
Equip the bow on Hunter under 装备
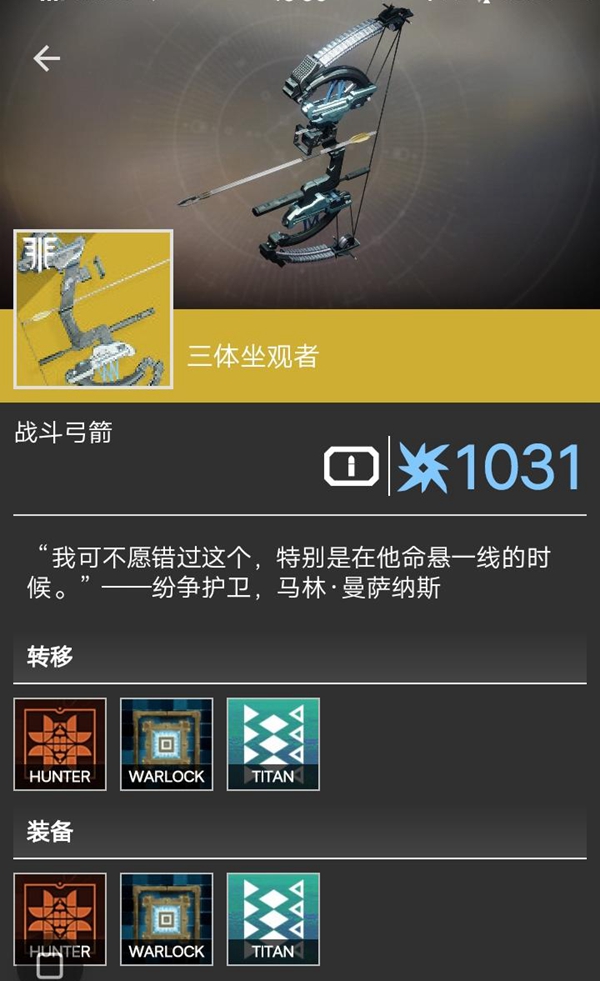tap(60, 918)
